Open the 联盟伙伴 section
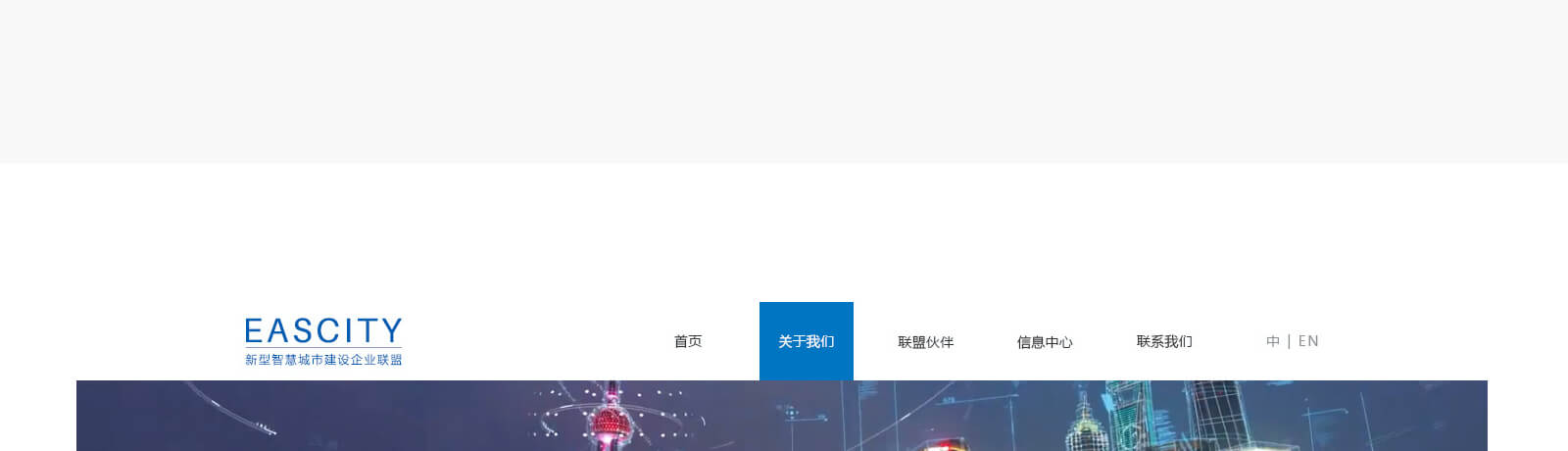The image size is (1568, 451). pyautogui.click(x=925, y=342)
